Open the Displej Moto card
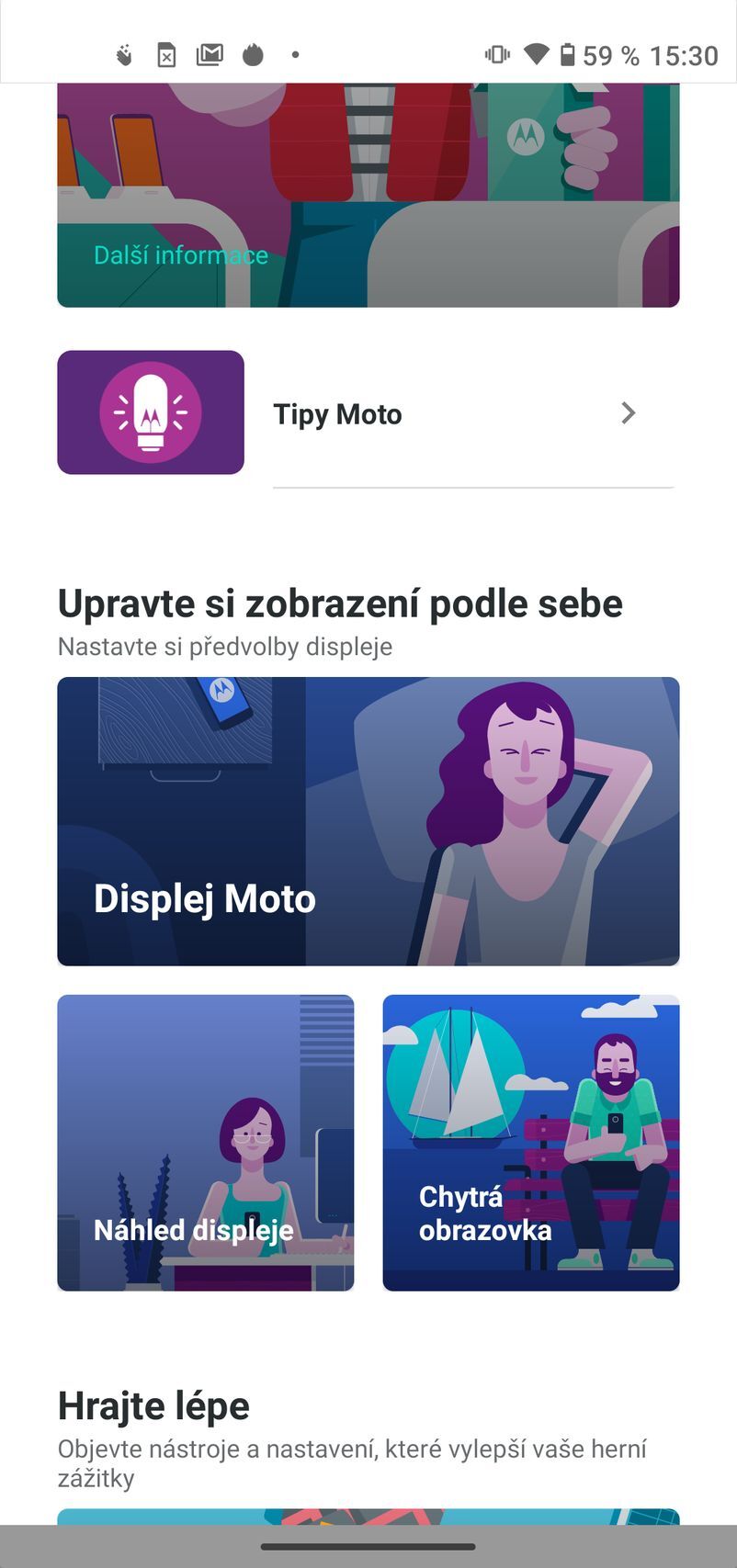 click(x=368, y=821)
